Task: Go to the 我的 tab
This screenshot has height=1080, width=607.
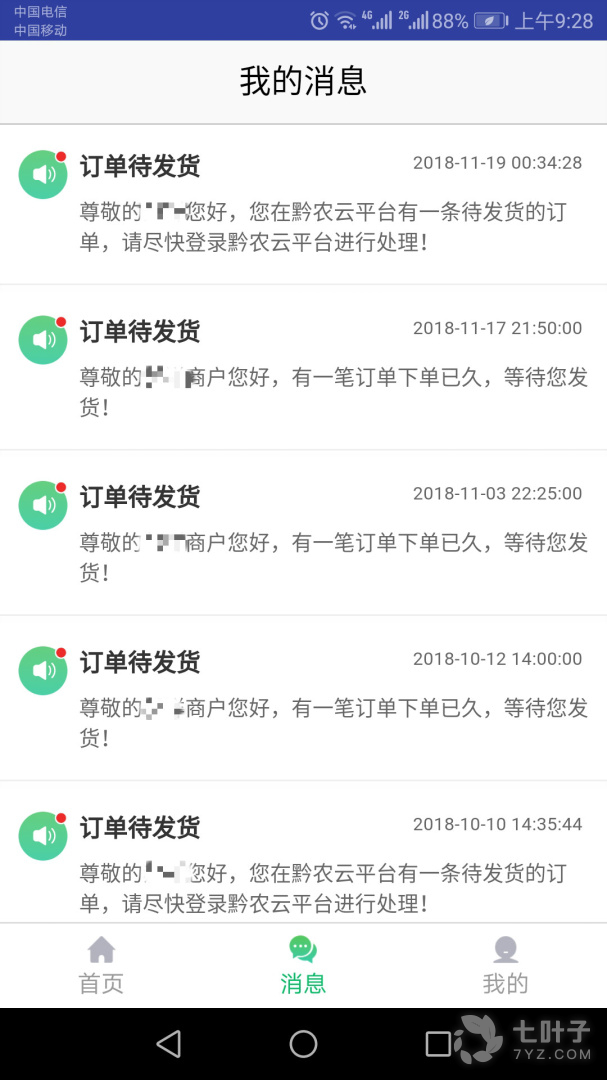Action: (505, 965)
